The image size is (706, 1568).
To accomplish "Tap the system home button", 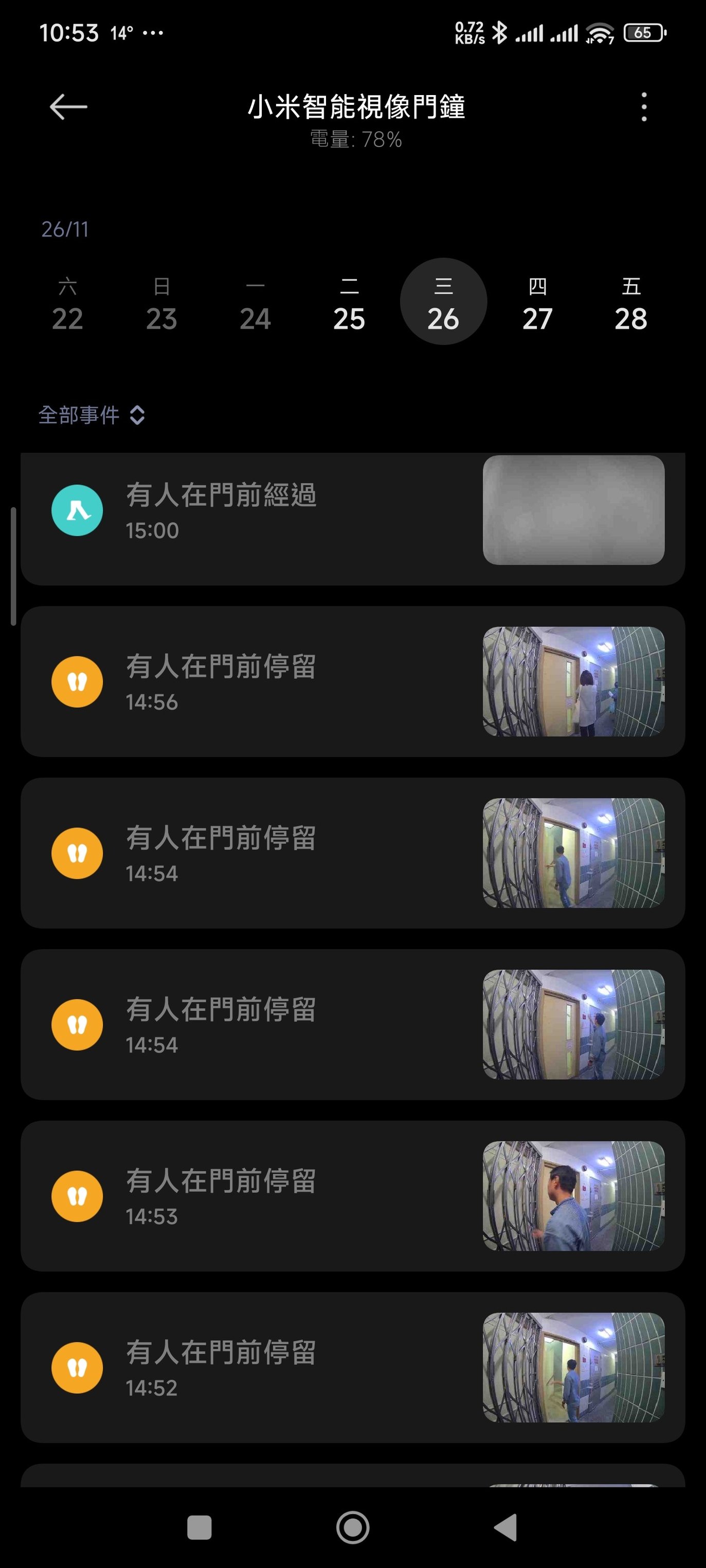I will tap(353, 1527).
